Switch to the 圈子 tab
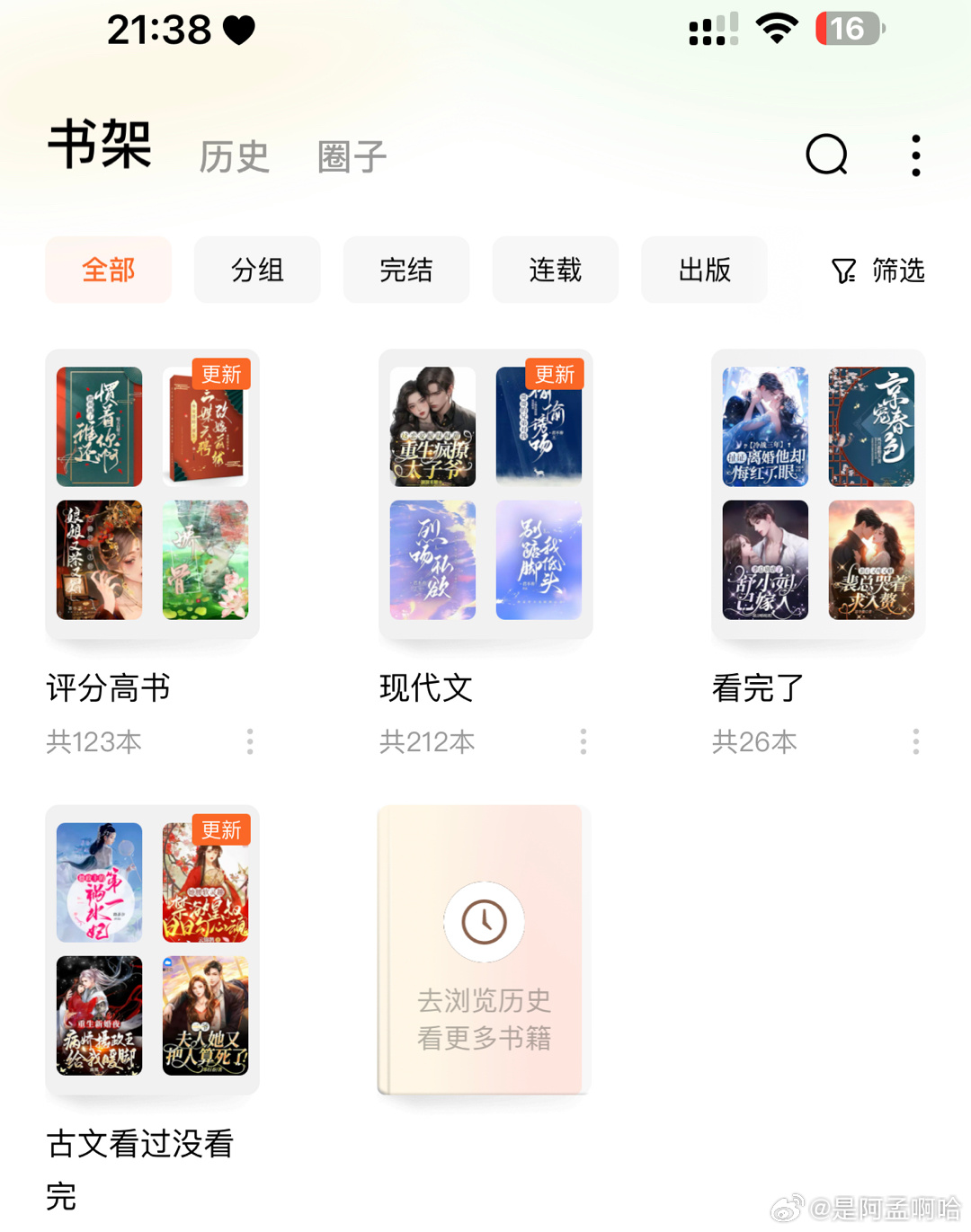Screen dimensions: 971x1232 coord(352,157)
